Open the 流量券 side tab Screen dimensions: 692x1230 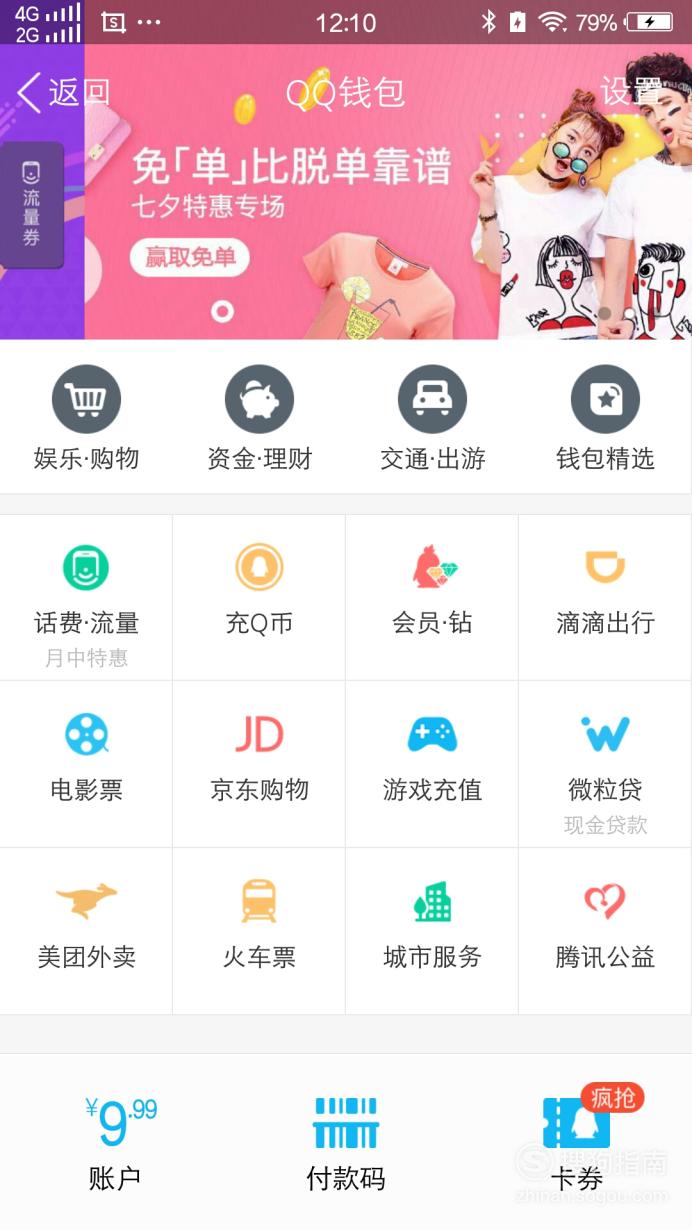pos(32,205)
